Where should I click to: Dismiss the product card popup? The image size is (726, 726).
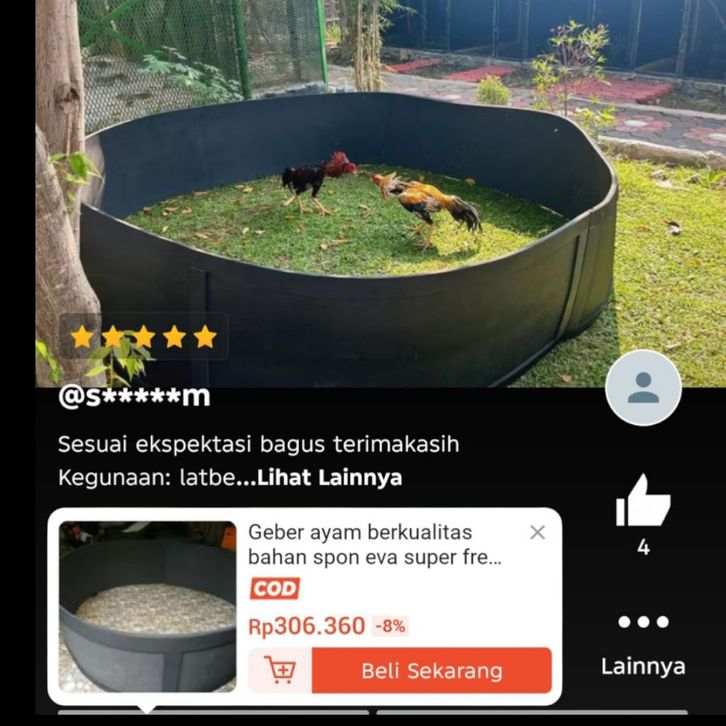point(537,532)
